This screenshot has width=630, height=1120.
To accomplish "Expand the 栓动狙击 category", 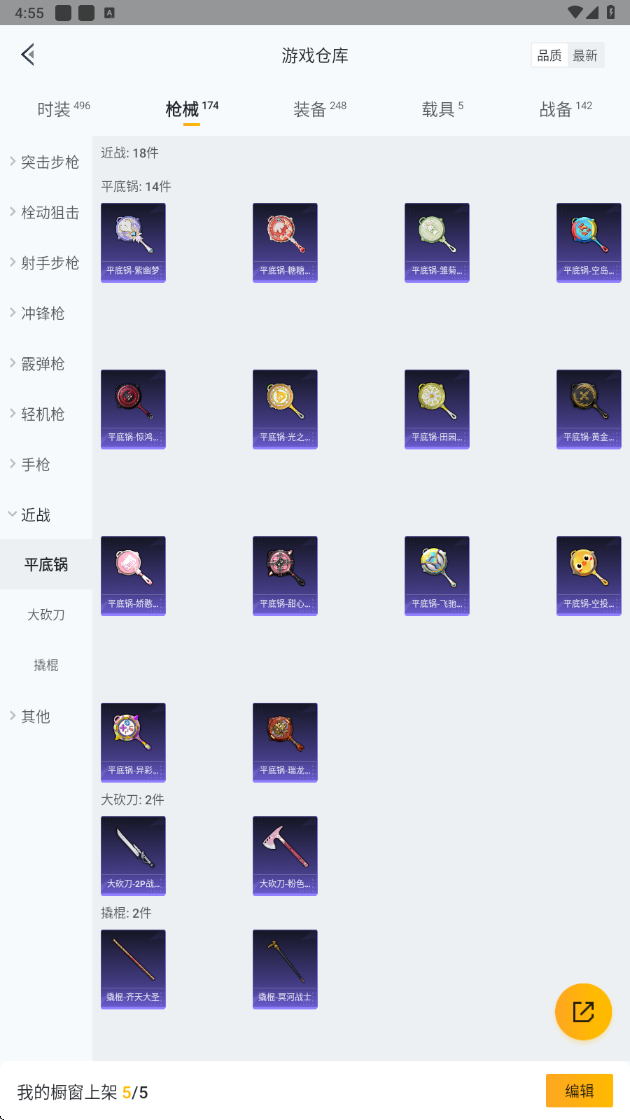I will point(46,212).
